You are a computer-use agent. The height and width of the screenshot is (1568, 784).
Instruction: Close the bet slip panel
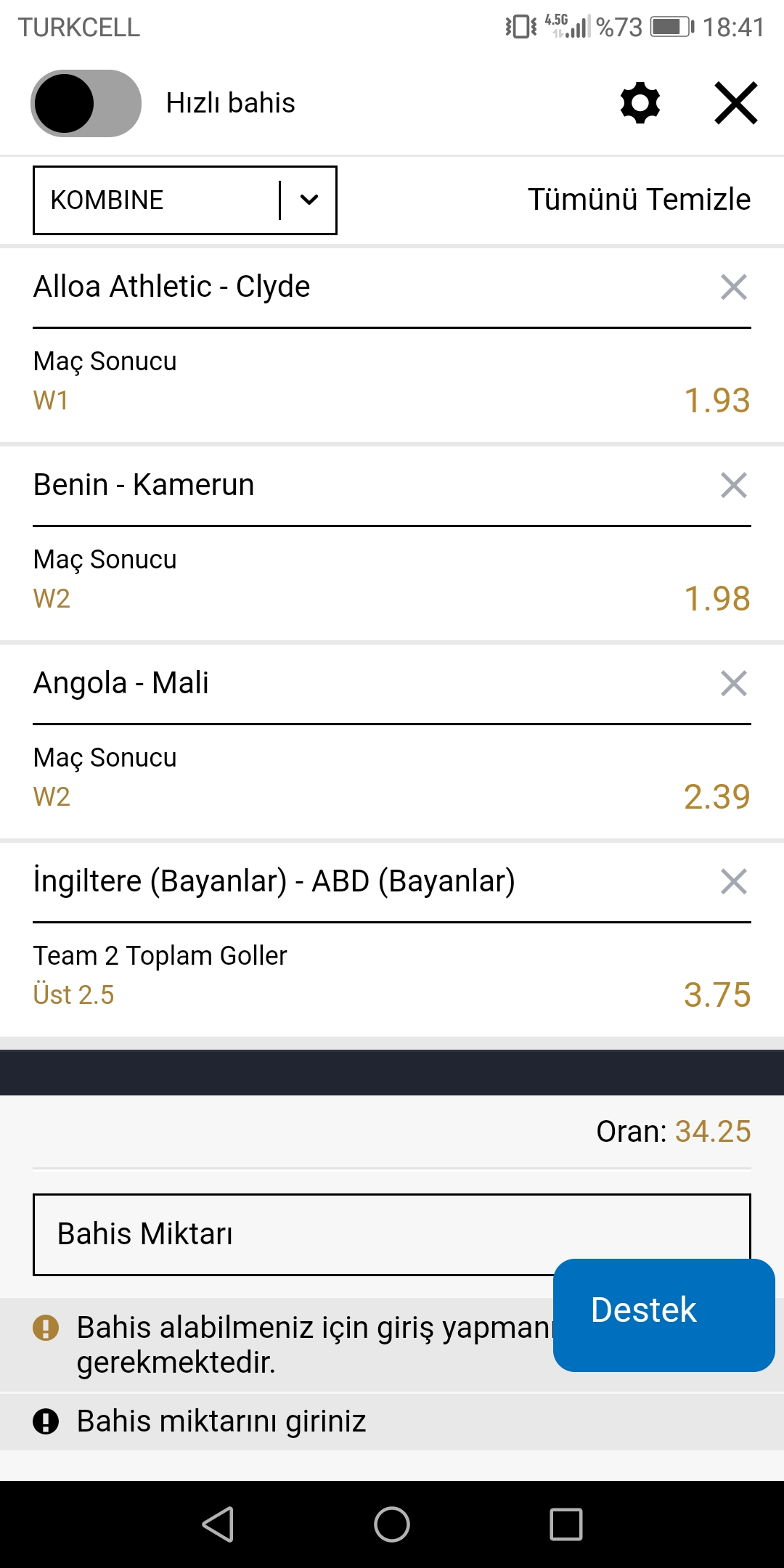pyautogui.click(x=736, y=103)
